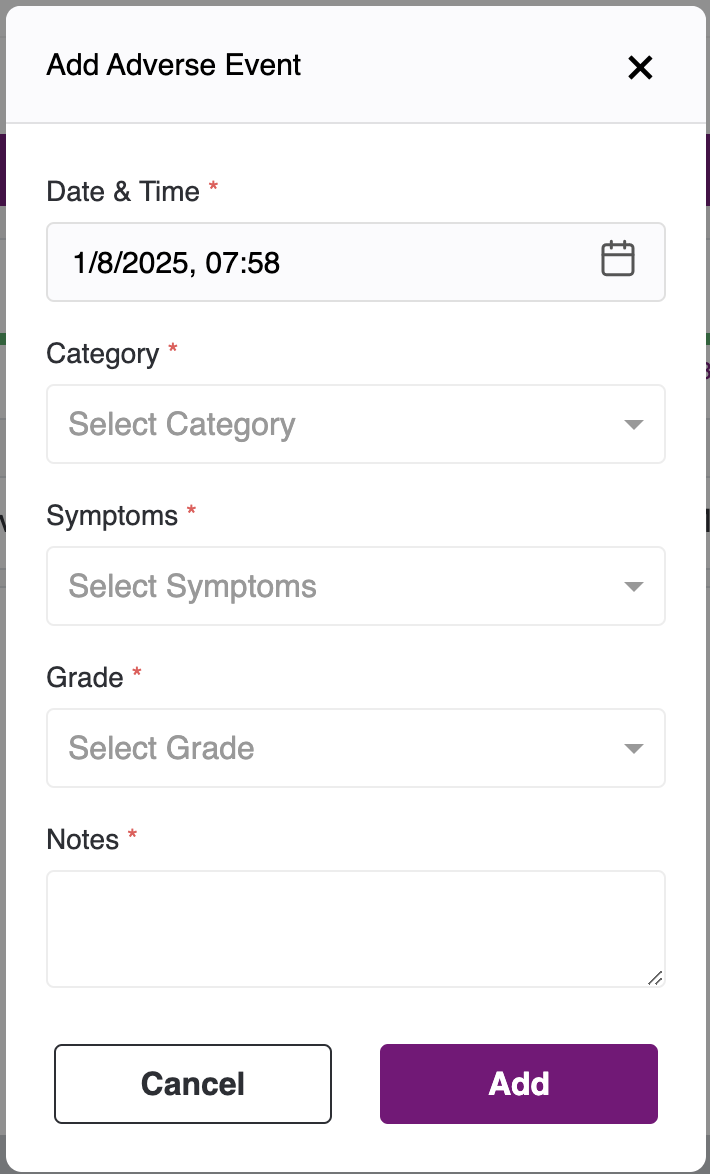This screenshot has height=1174, width=710.
Task: Choose a grade from Select Grade dropdown
Action: click(355, 748)
